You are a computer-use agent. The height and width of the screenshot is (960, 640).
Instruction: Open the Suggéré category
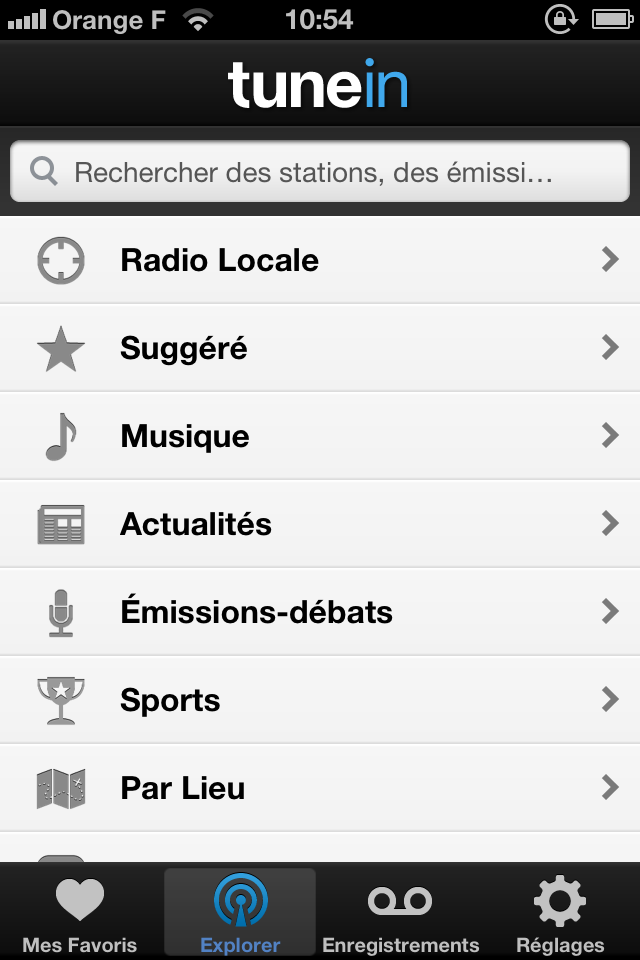click(x=320, y=348)
